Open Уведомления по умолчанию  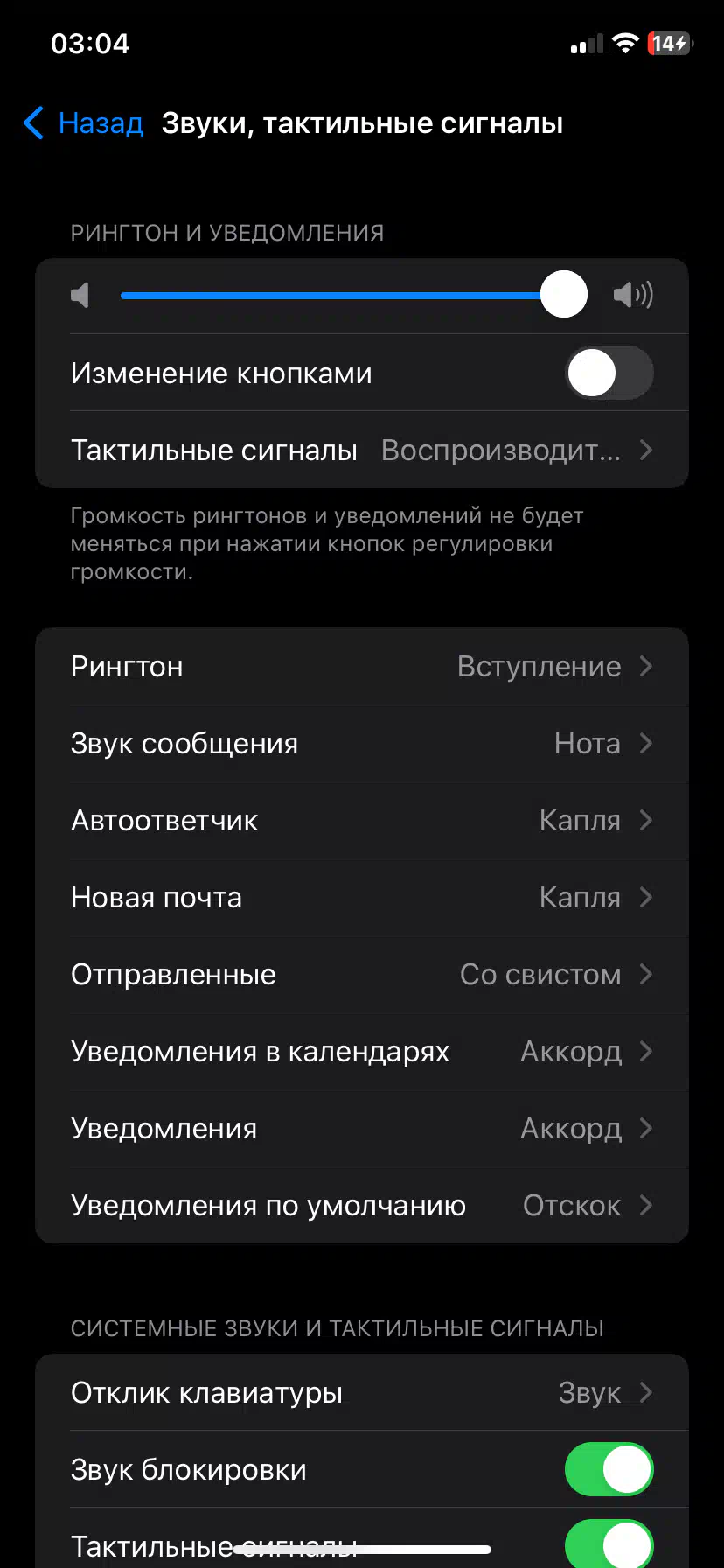tap(362, 1205)
